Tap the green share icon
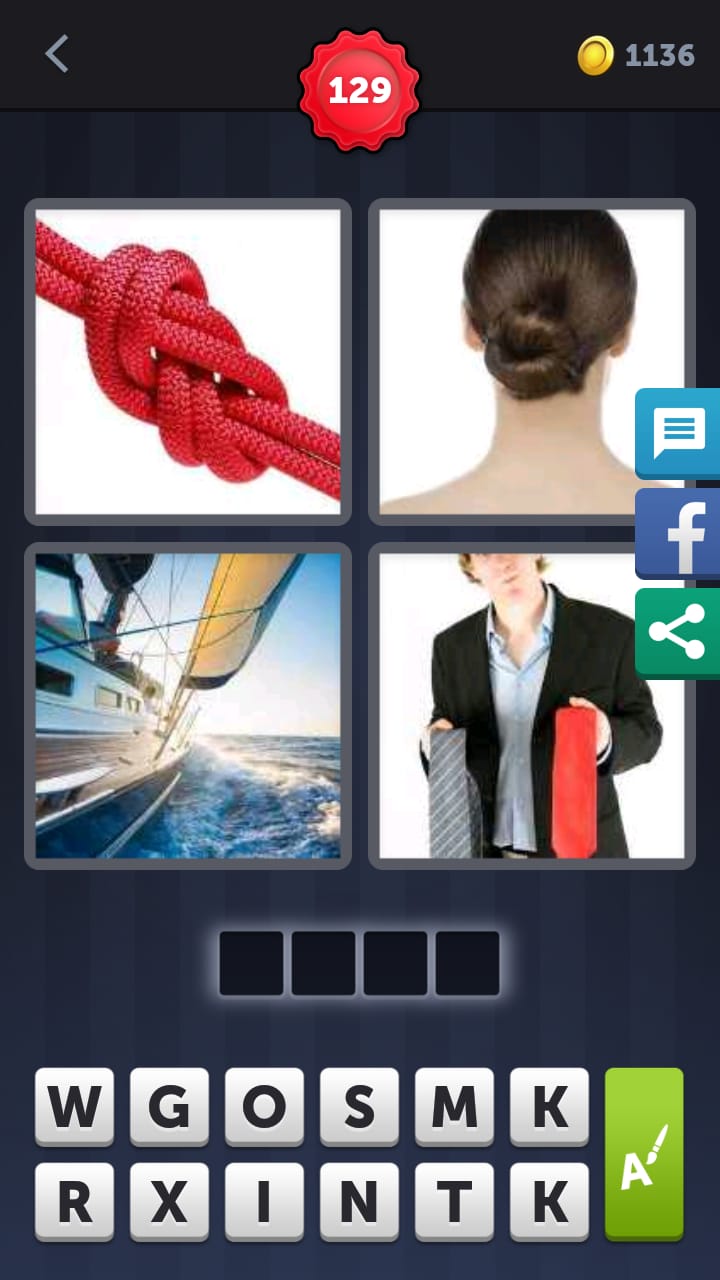The image size is (720, 1280). click(x=678, y=632)
